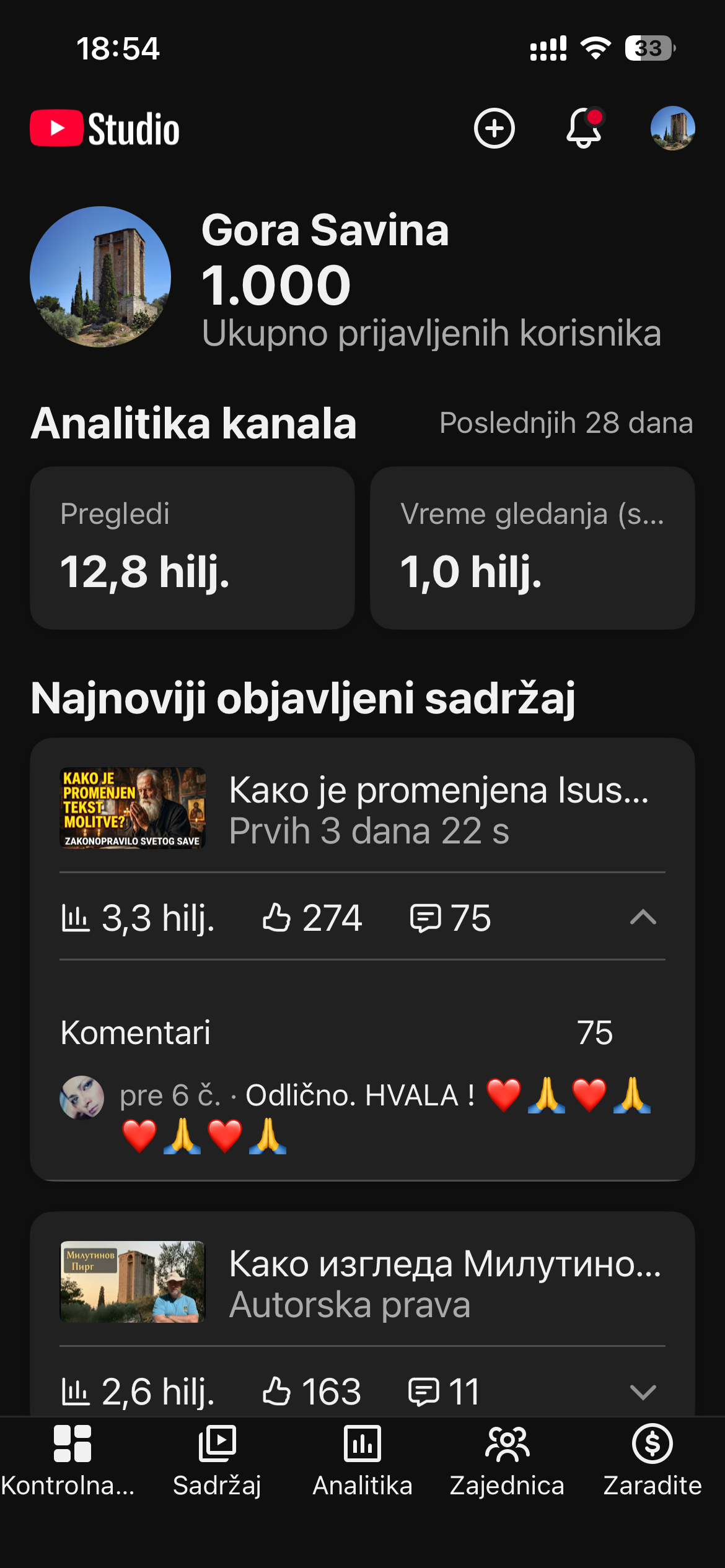
Task: Open the Pregledi analytics card
Action: click(192, 548)
